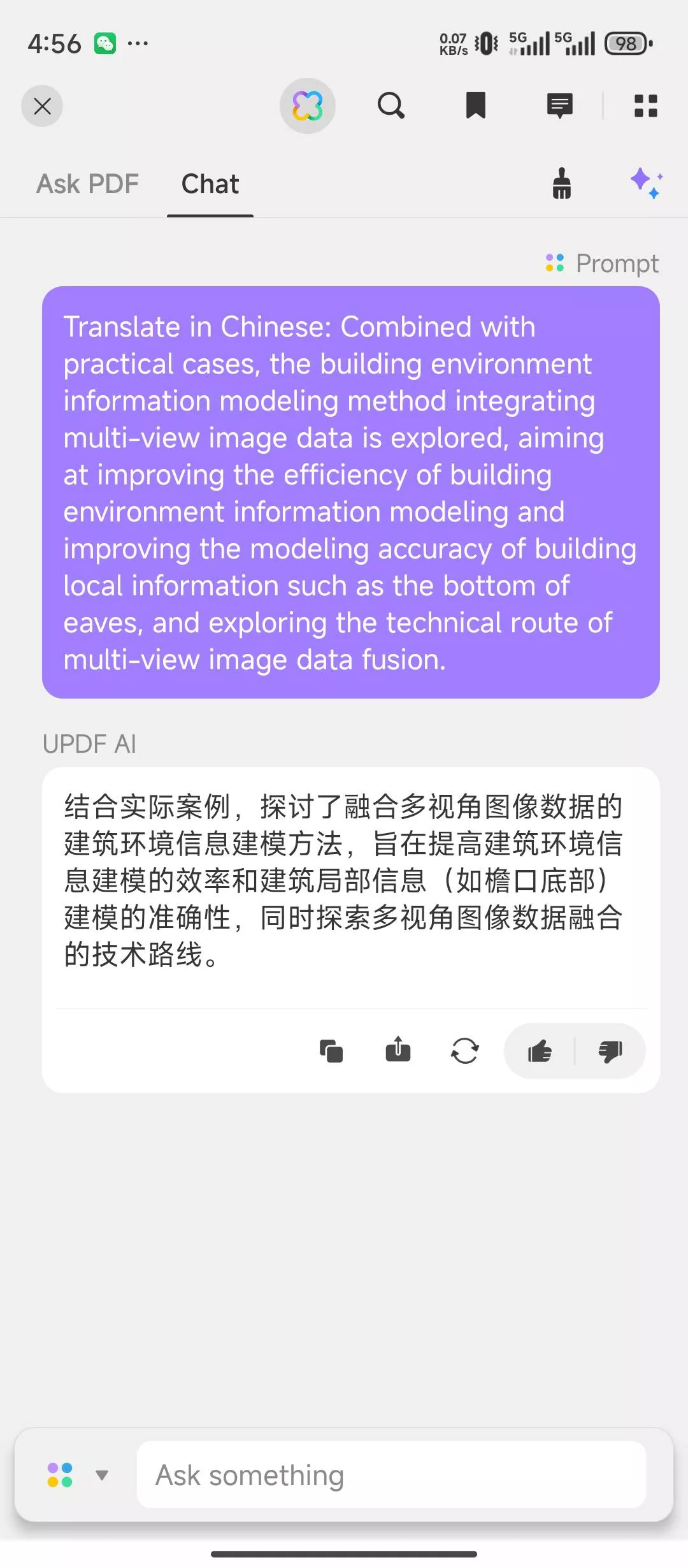Copy the UPDF AI translation
Viewport: 688px width, 1568px height.
(331, 1051)
